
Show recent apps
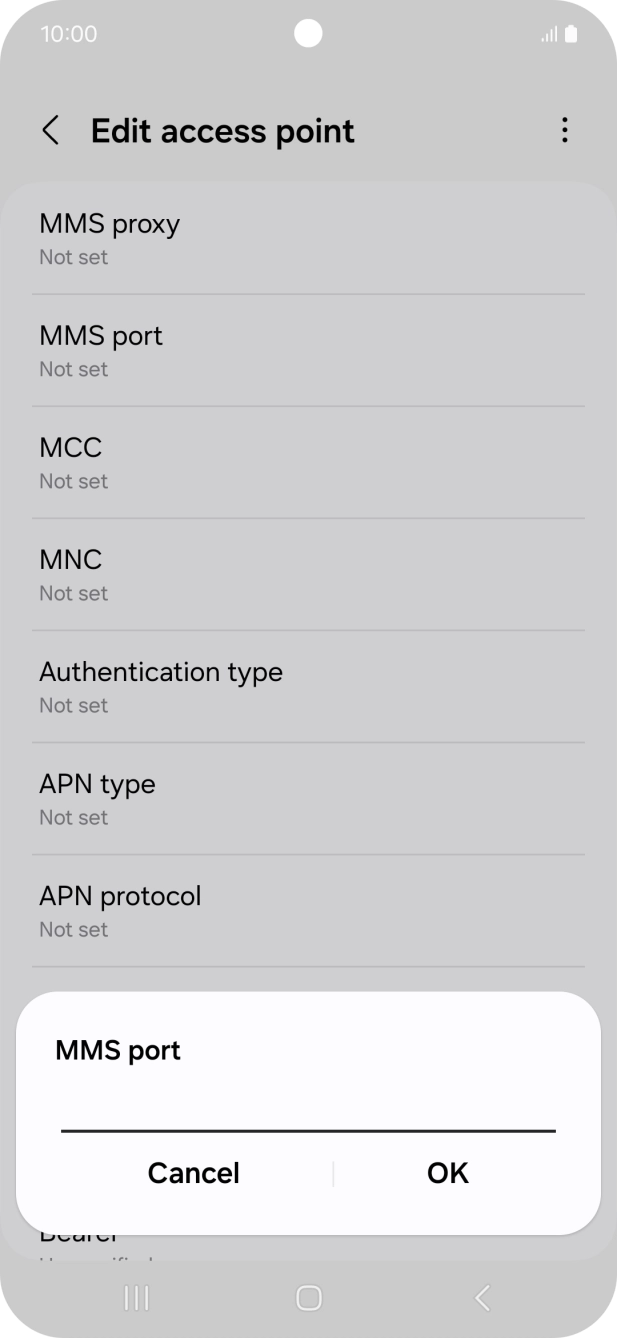(x=136, y=1298)
